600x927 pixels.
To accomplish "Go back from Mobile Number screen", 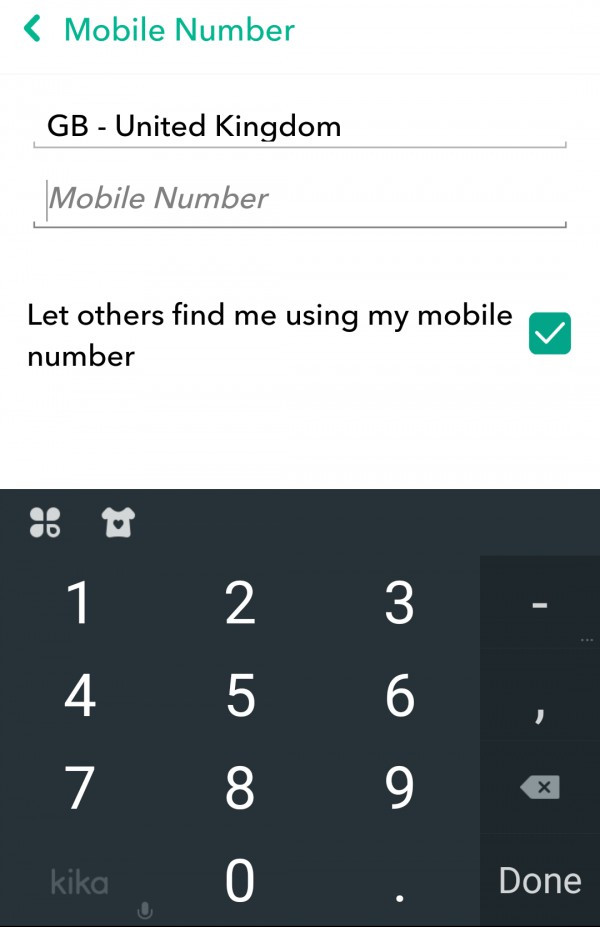I will [x=33, y=30].
